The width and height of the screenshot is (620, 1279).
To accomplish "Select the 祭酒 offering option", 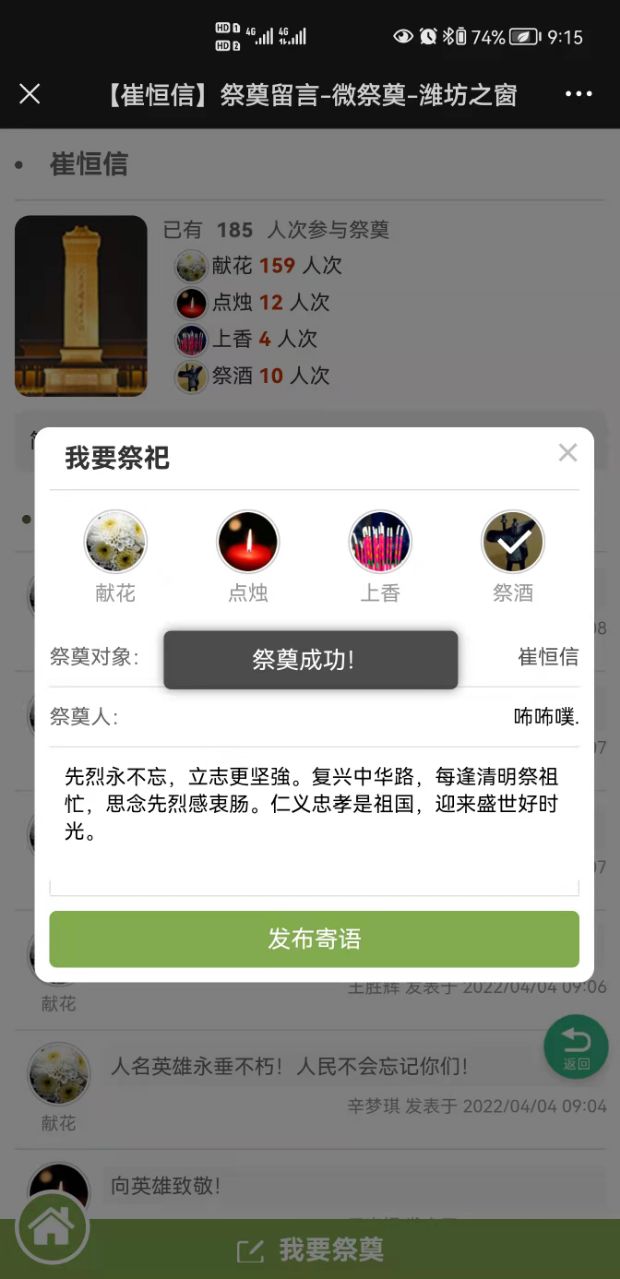I will pyautogui.click(x=512, y=542).
